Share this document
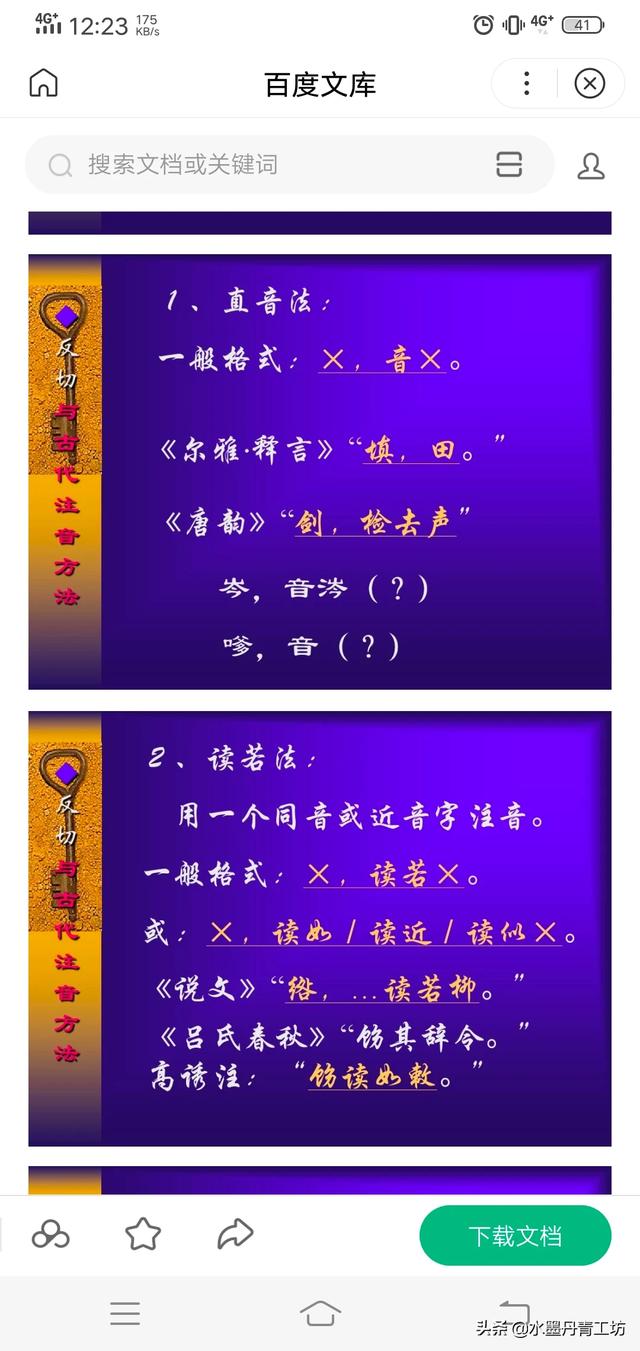Screen dimensions: 640x1351 coord(235,1235)
